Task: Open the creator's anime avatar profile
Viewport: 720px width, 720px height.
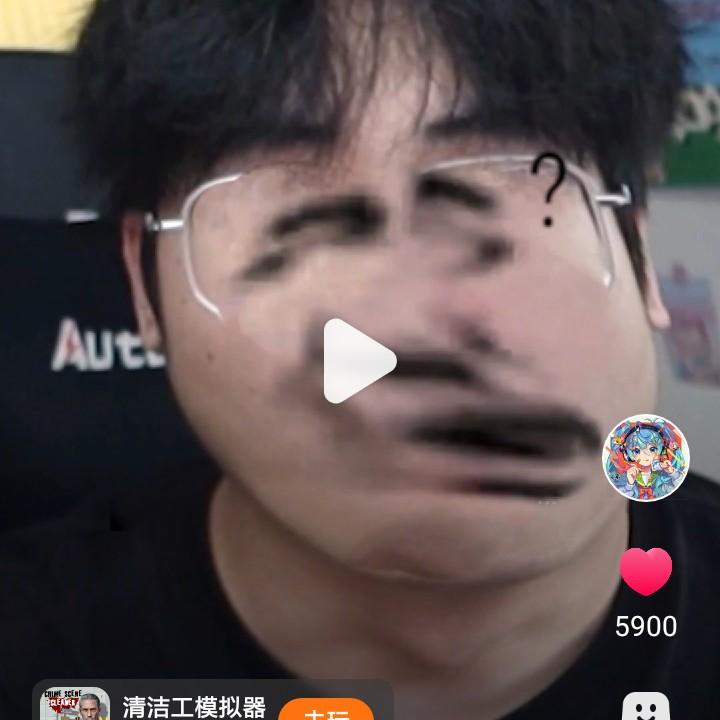Action: pyautogui.click(x=646, y=458)
